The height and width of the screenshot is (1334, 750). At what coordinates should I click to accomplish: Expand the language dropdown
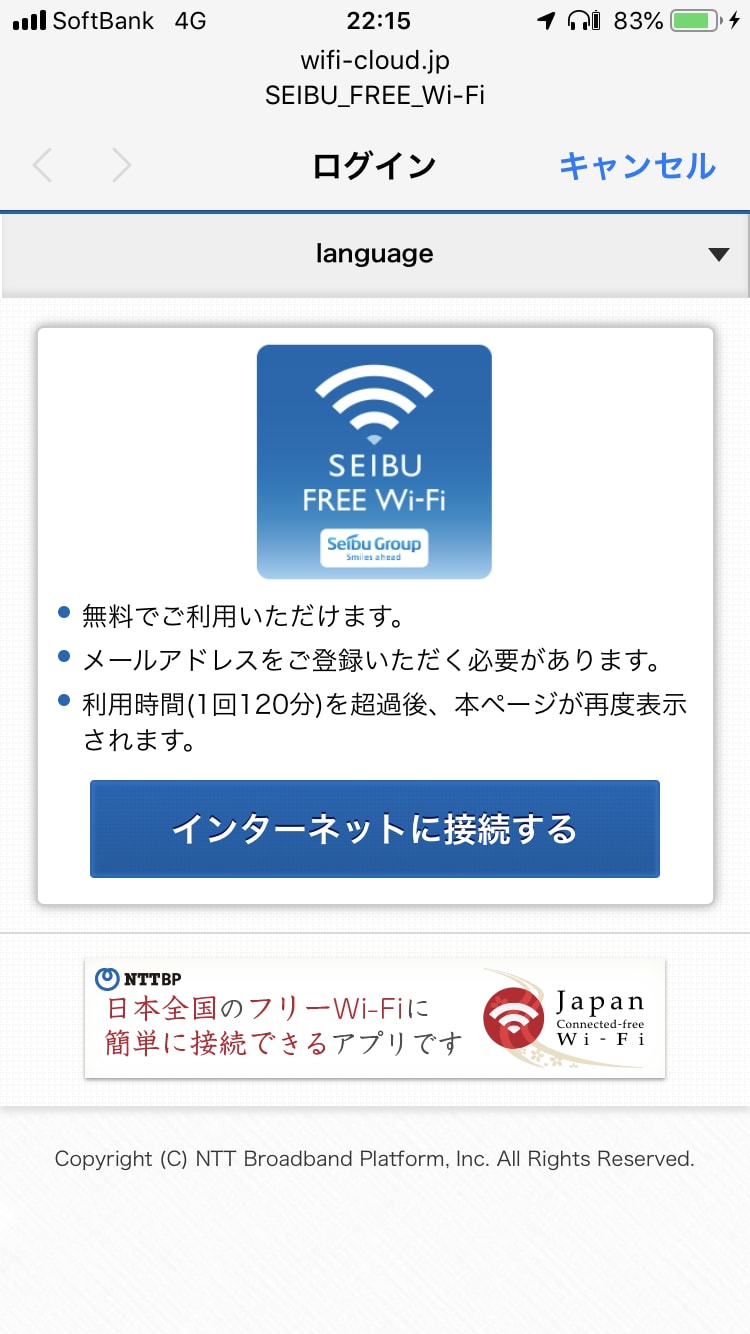pos(375,254)
